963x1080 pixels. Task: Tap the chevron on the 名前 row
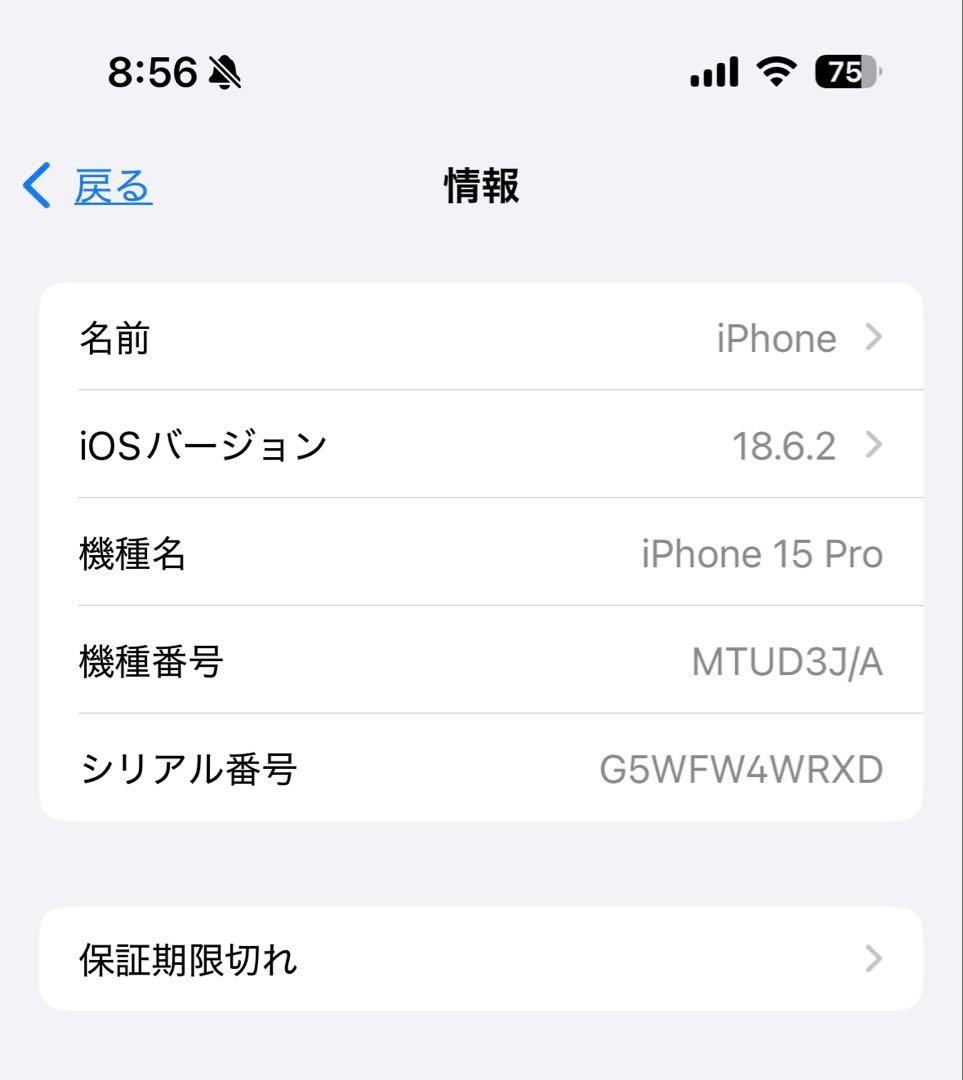(875, 338)
